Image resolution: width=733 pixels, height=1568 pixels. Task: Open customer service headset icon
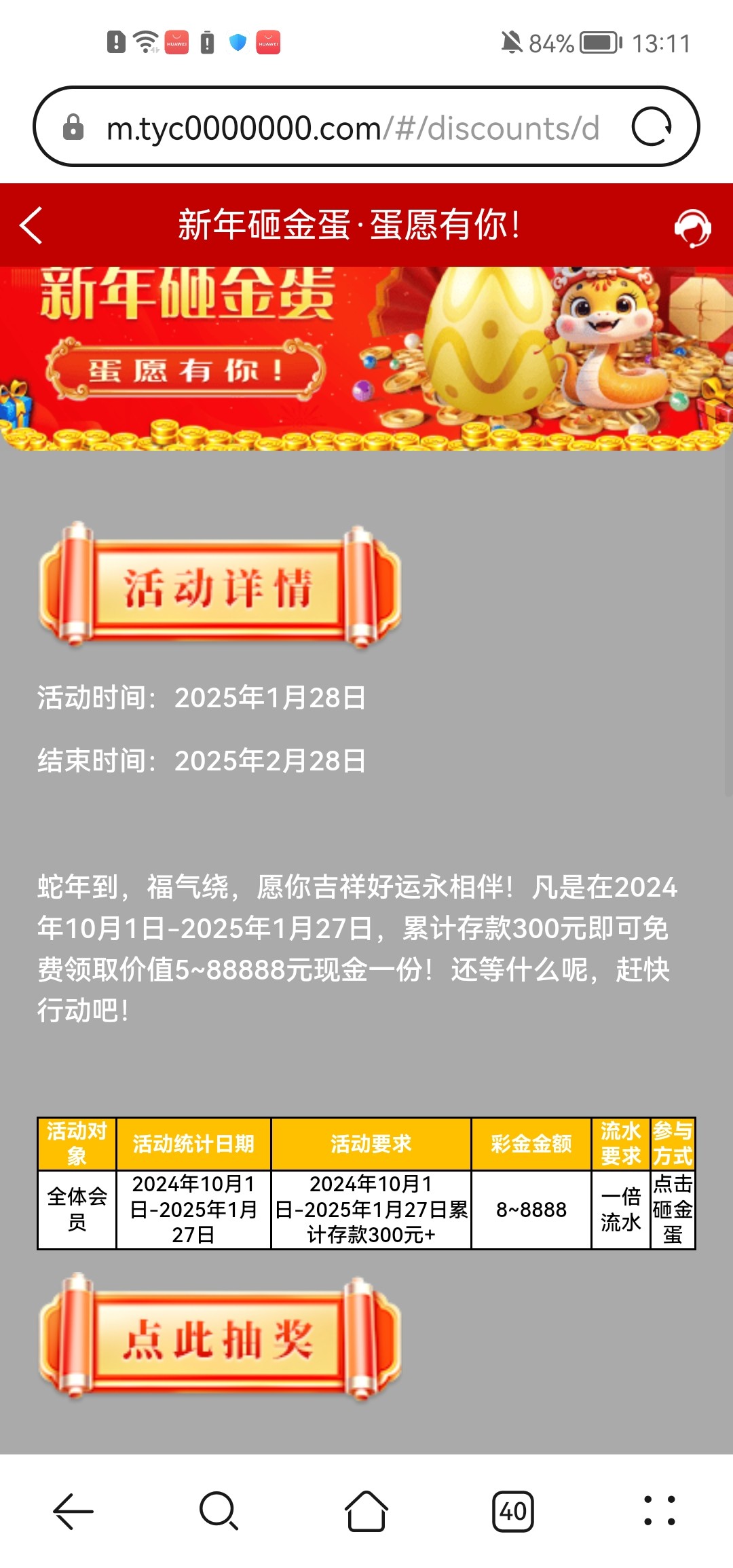pos(692,227)
